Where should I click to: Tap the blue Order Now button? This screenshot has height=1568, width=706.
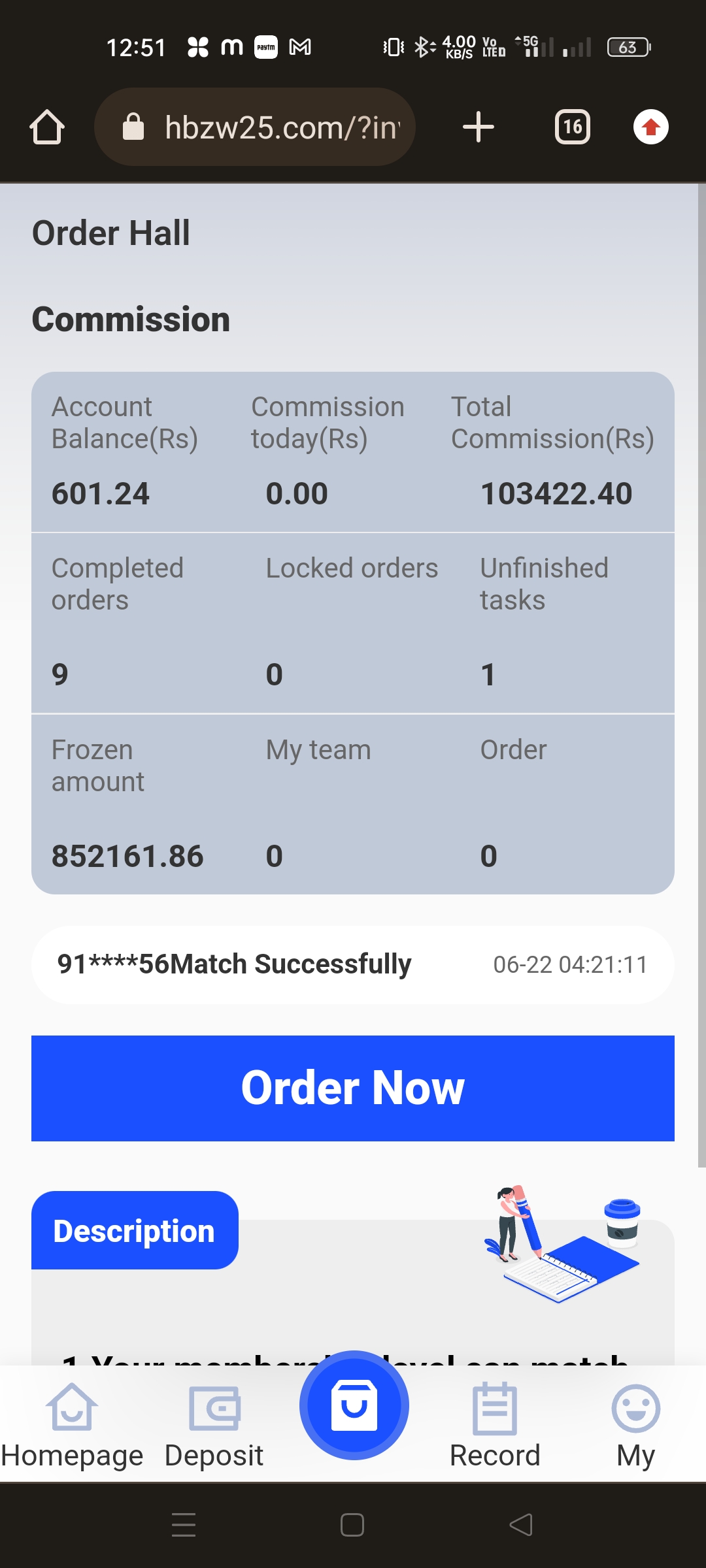353,1088
